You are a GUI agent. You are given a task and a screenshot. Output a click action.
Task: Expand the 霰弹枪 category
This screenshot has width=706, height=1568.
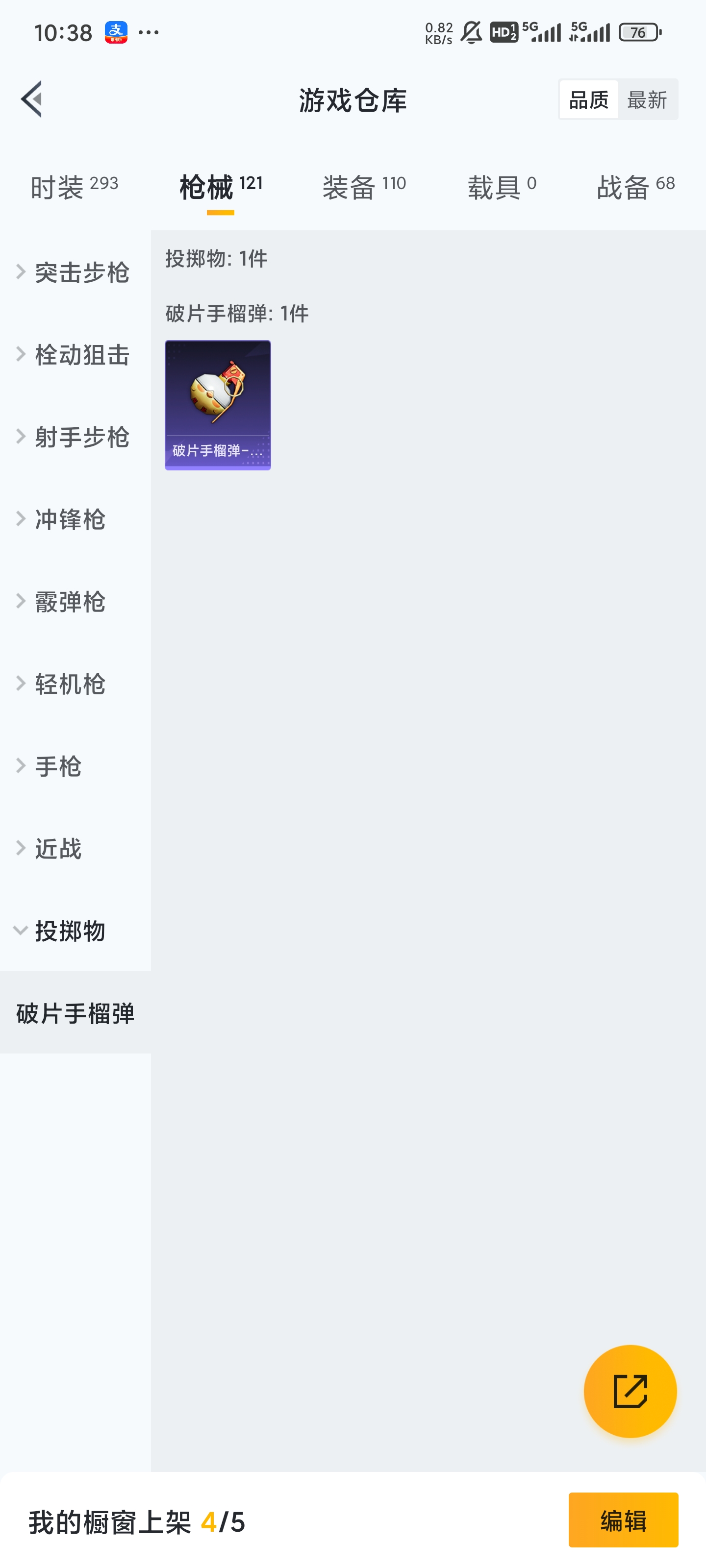[76, 601]
